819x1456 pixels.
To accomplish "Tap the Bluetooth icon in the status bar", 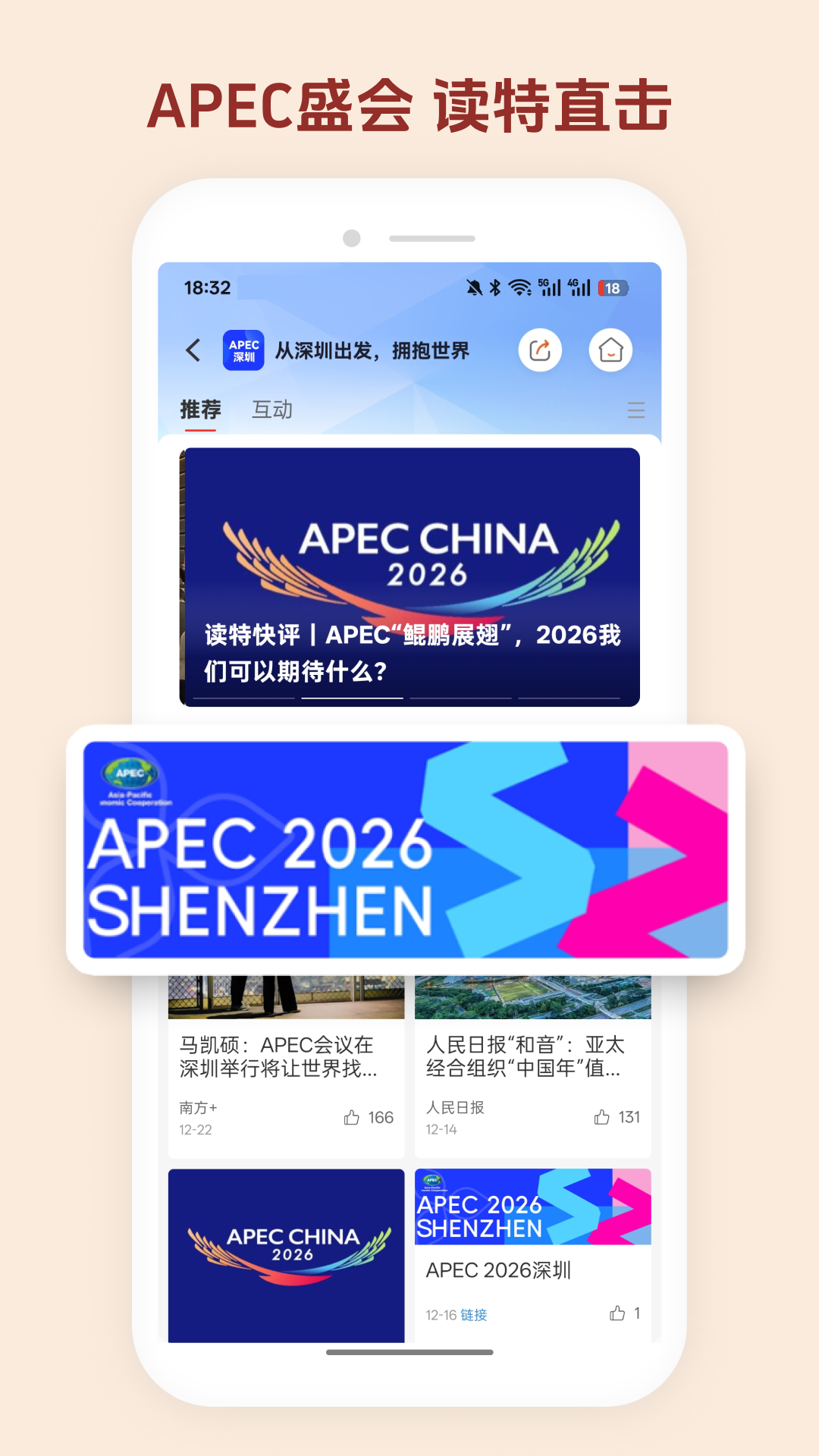I will point(497,286).
